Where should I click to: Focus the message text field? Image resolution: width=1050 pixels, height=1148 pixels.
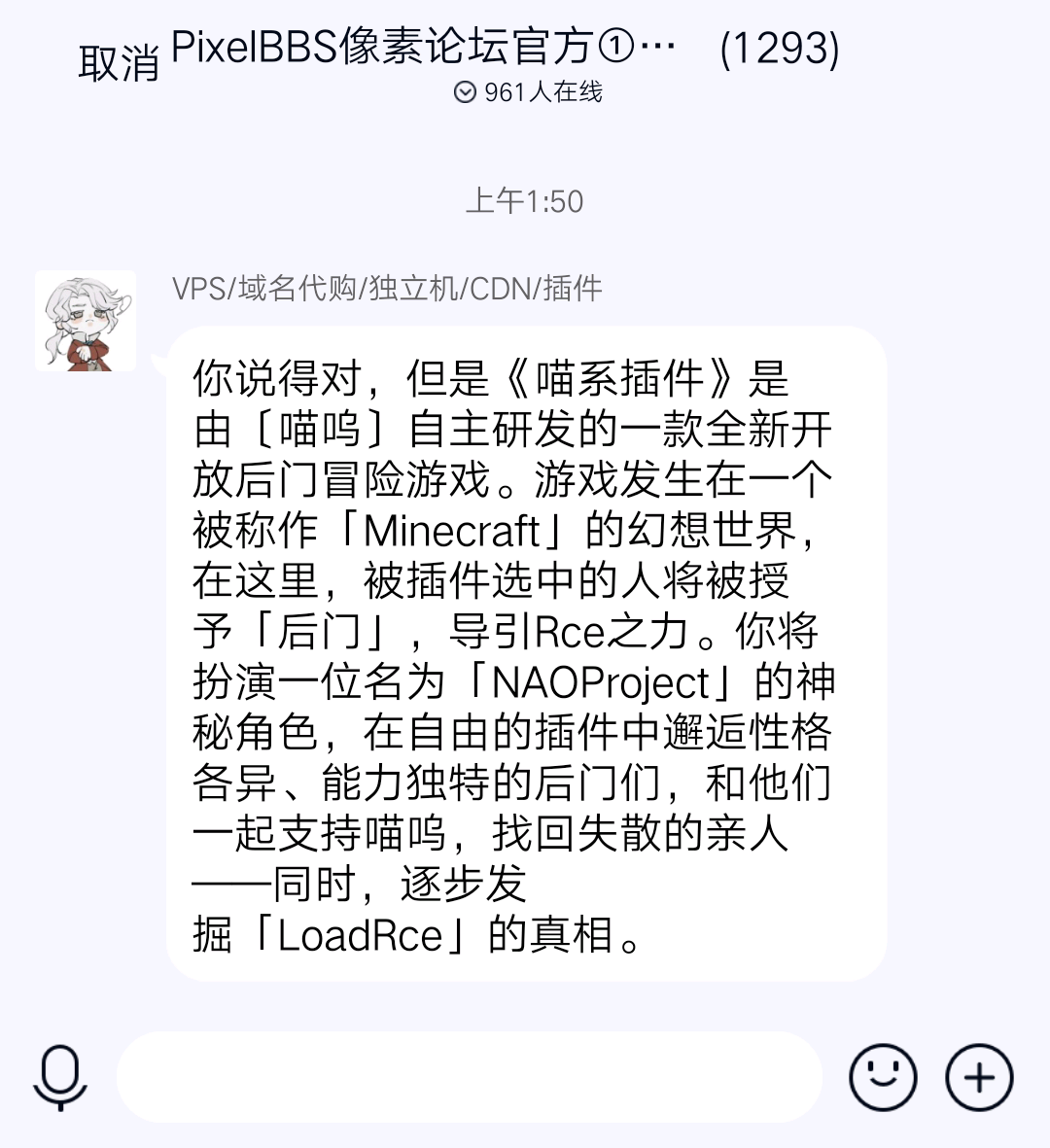469,1077
